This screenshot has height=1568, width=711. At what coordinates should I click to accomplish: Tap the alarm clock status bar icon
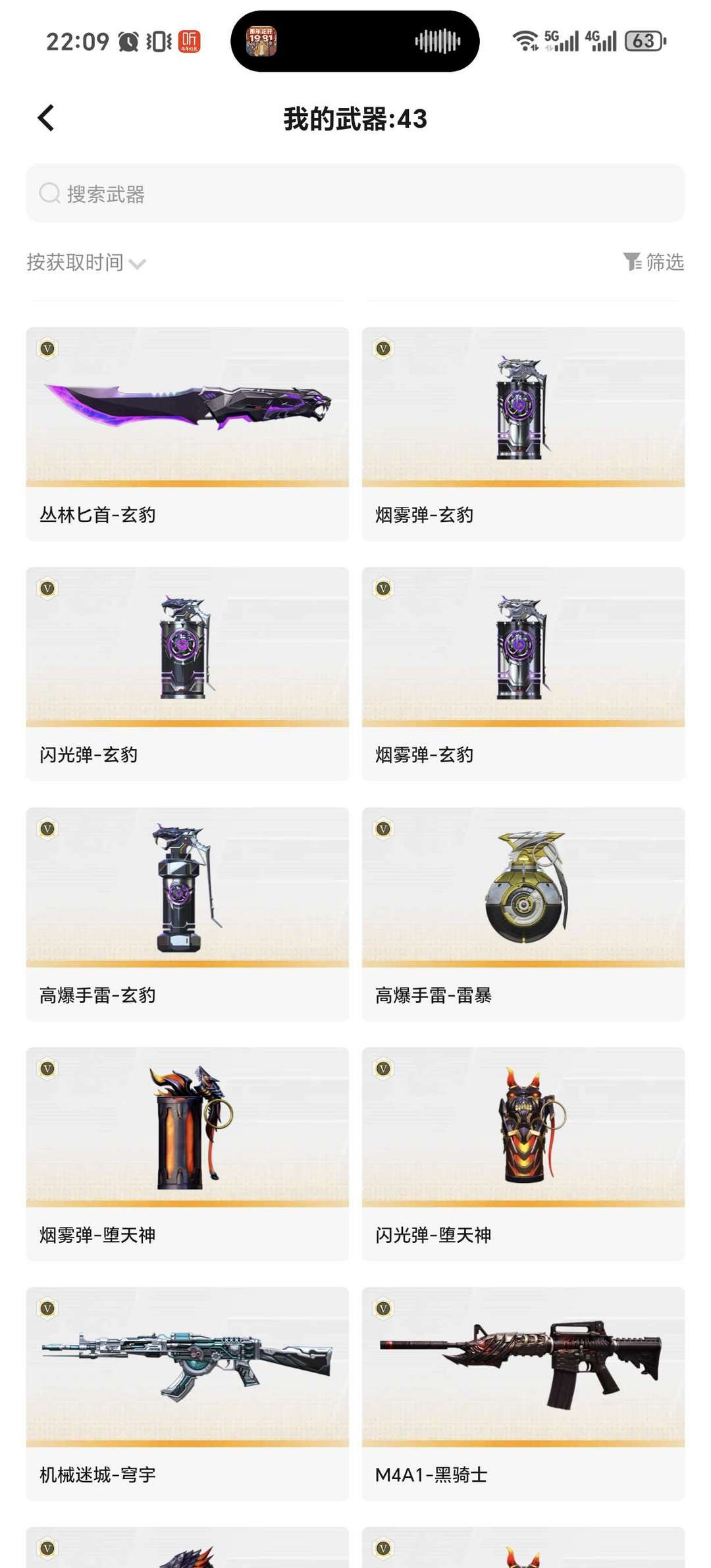(129, 41)
